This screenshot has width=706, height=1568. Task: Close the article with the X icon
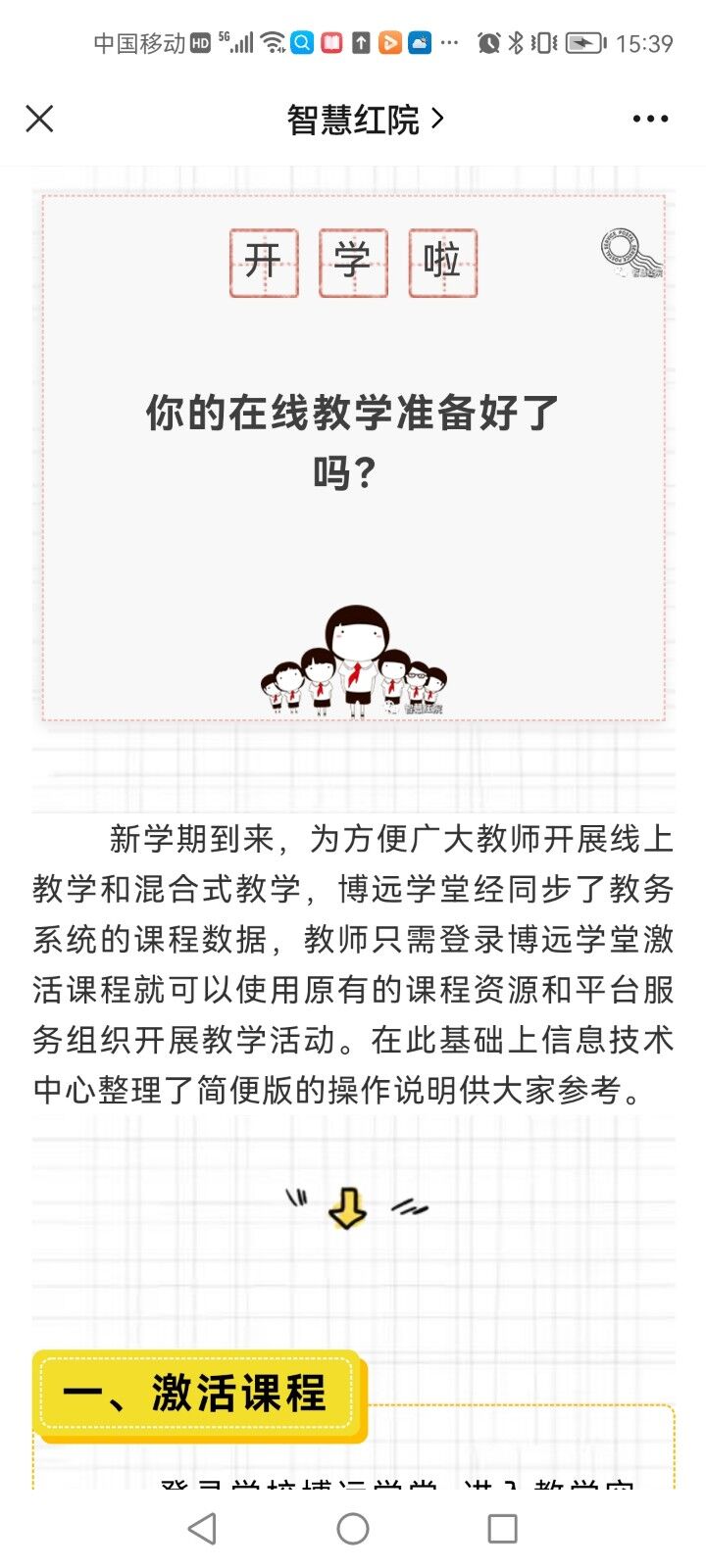coord(39,119)
